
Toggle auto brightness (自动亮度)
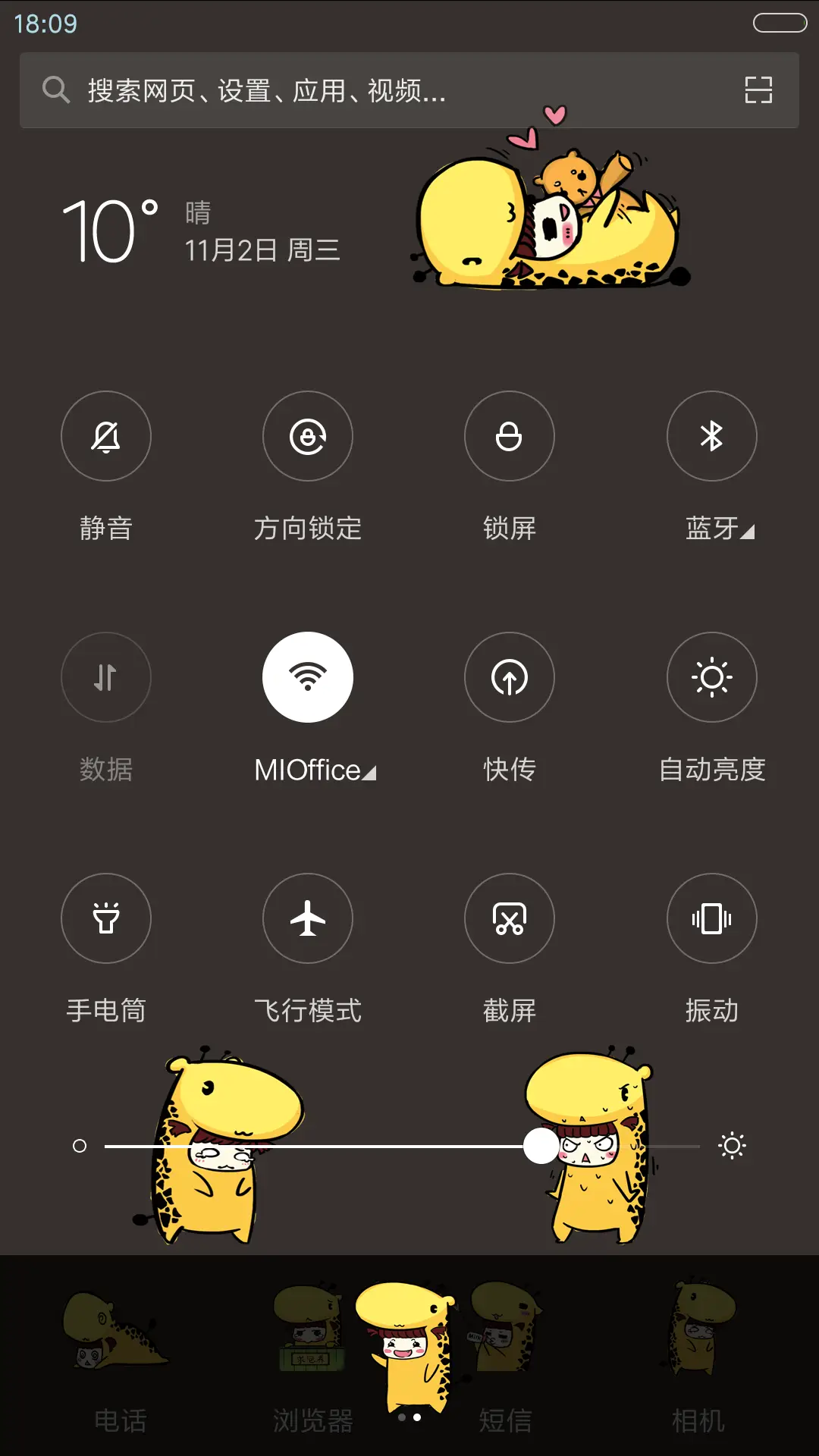click(711, 677)
